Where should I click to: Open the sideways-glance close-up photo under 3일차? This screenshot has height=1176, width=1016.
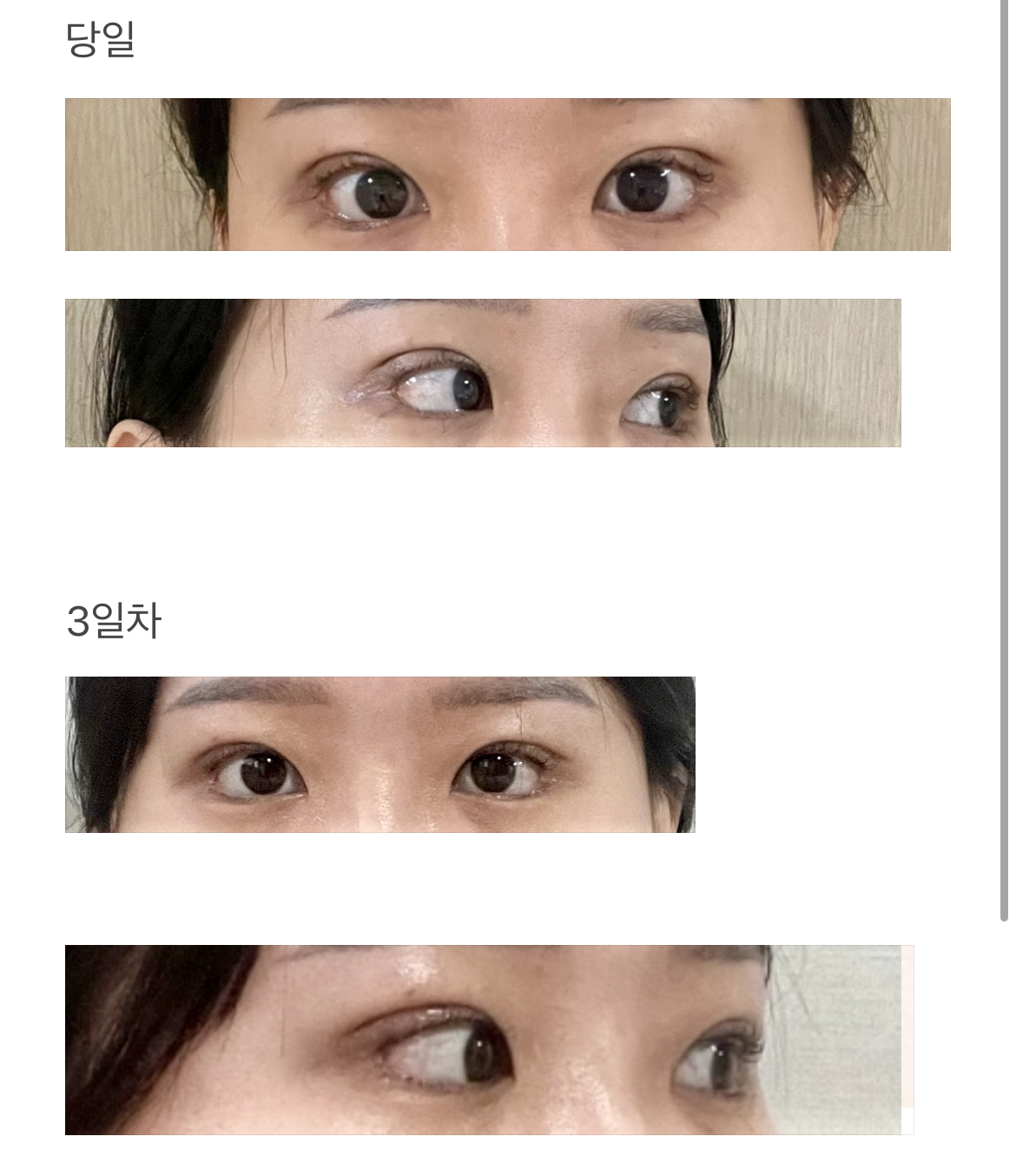(x=489, y=1040)
